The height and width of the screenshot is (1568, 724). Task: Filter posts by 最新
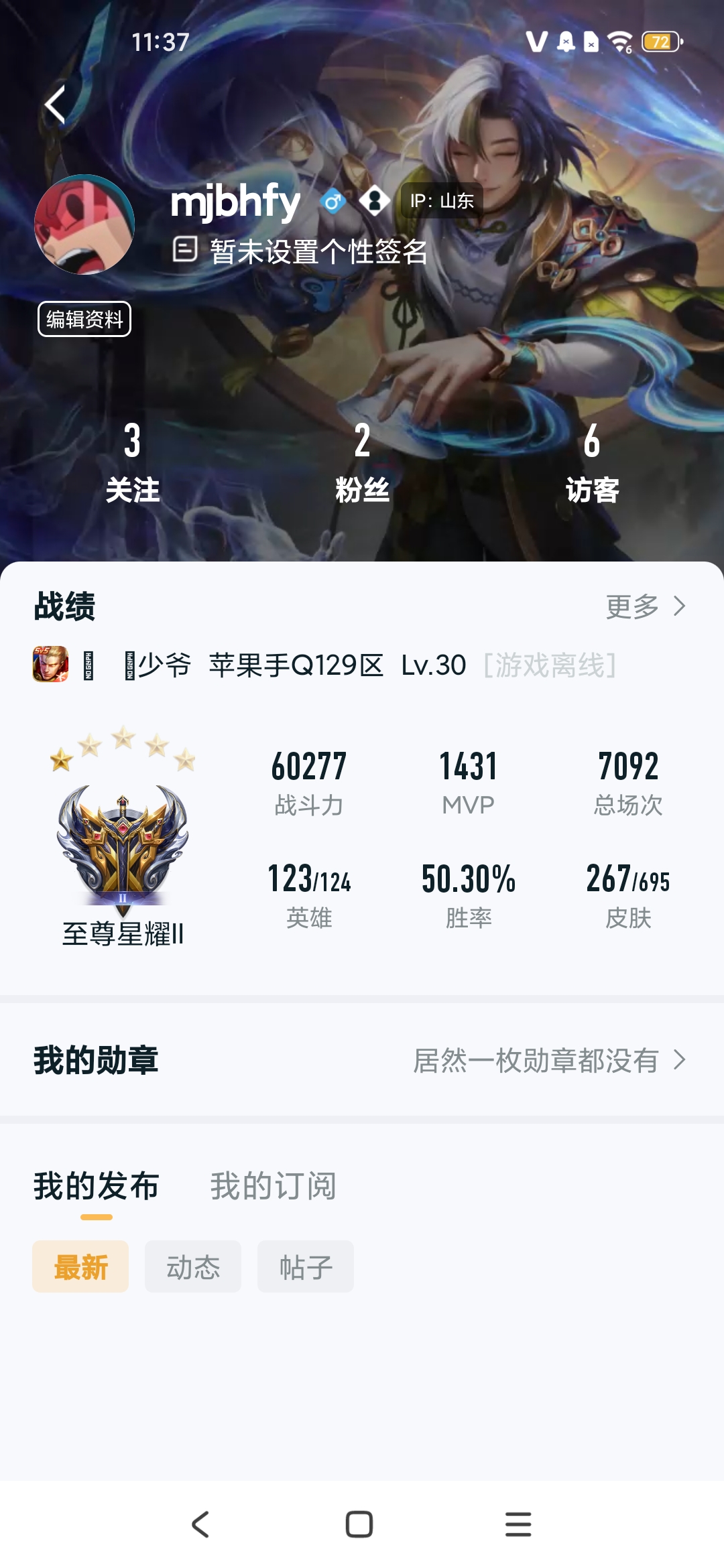(x=80, y=1266)
